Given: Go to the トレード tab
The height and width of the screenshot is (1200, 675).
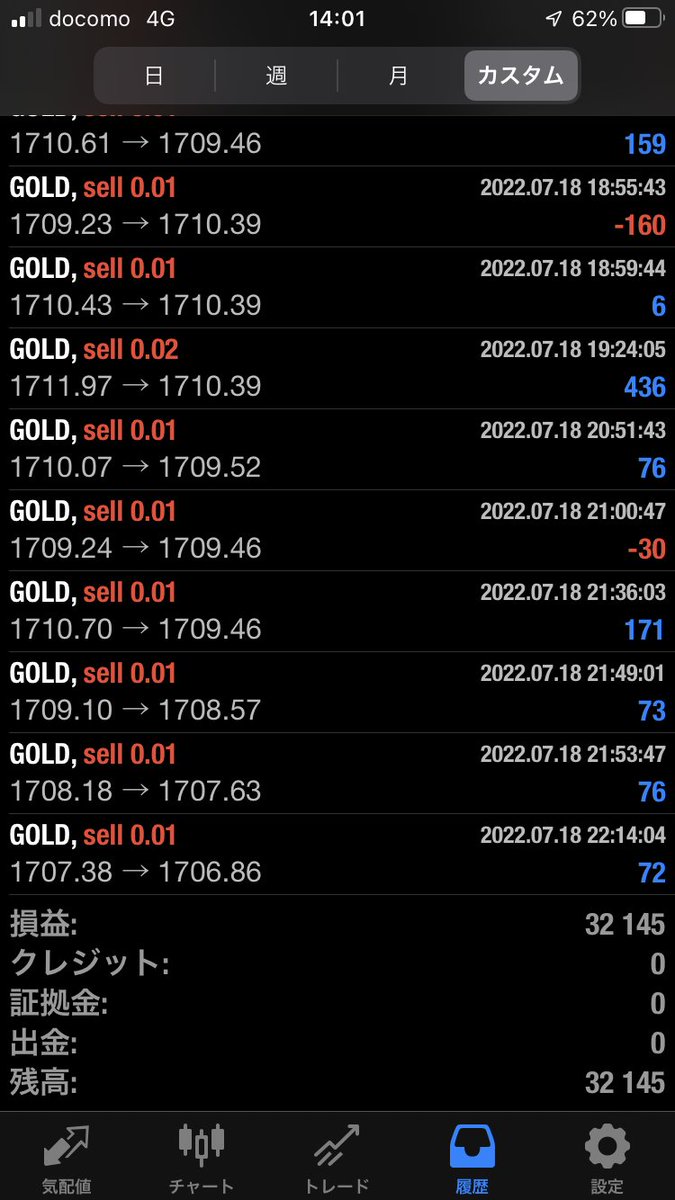Looking at the screenshot, I should point(336,1158).
